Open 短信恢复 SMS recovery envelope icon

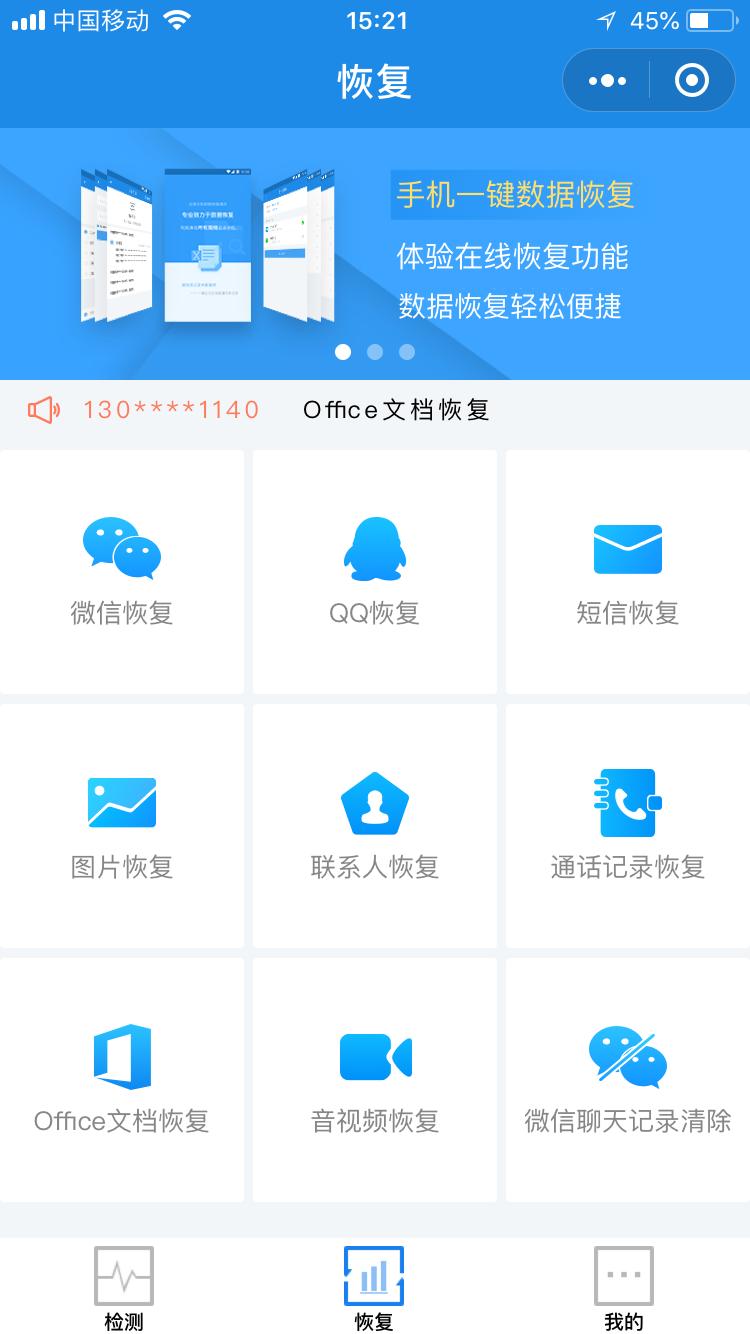(628, 548)
